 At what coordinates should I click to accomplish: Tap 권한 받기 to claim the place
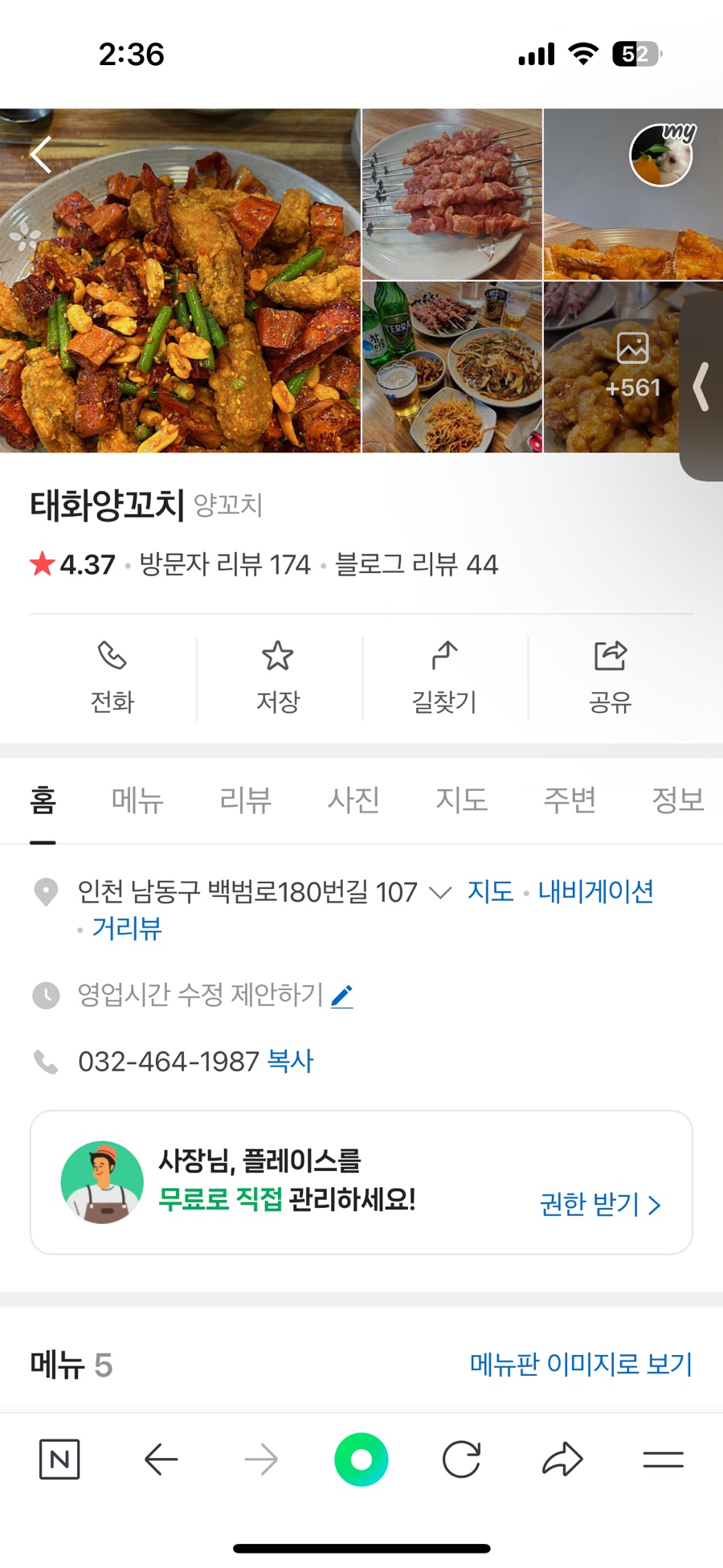click(x=599, y=1204)
